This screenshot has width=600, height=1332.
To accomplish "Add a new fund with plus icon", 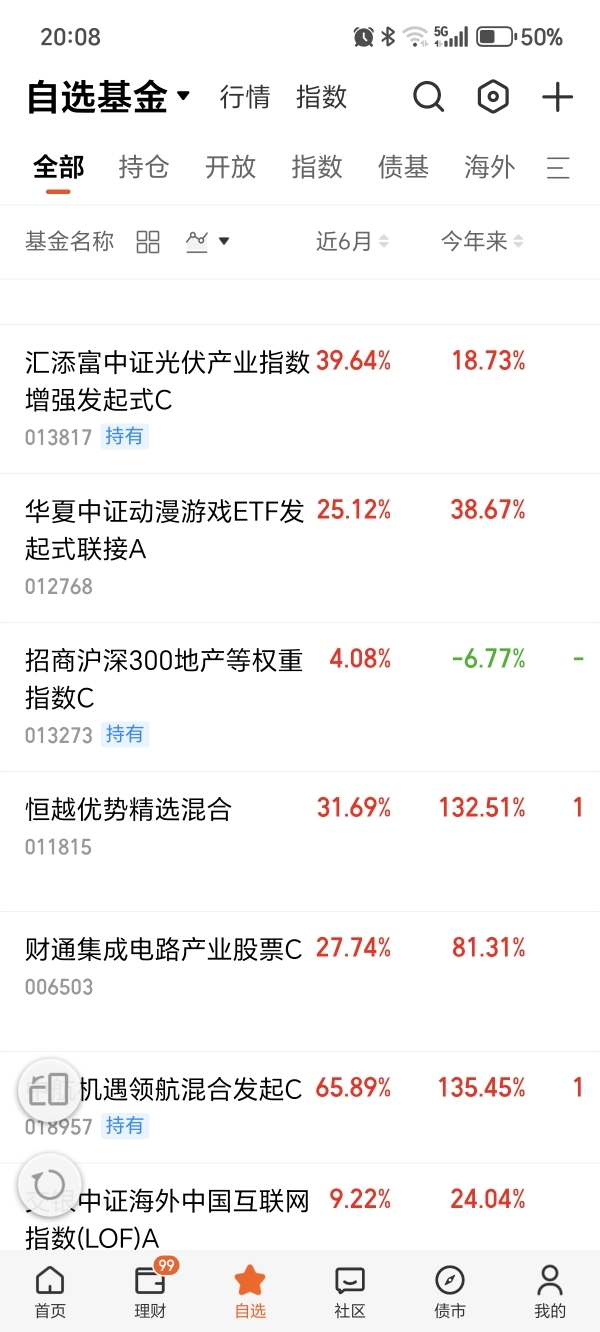I will [557, 97].
